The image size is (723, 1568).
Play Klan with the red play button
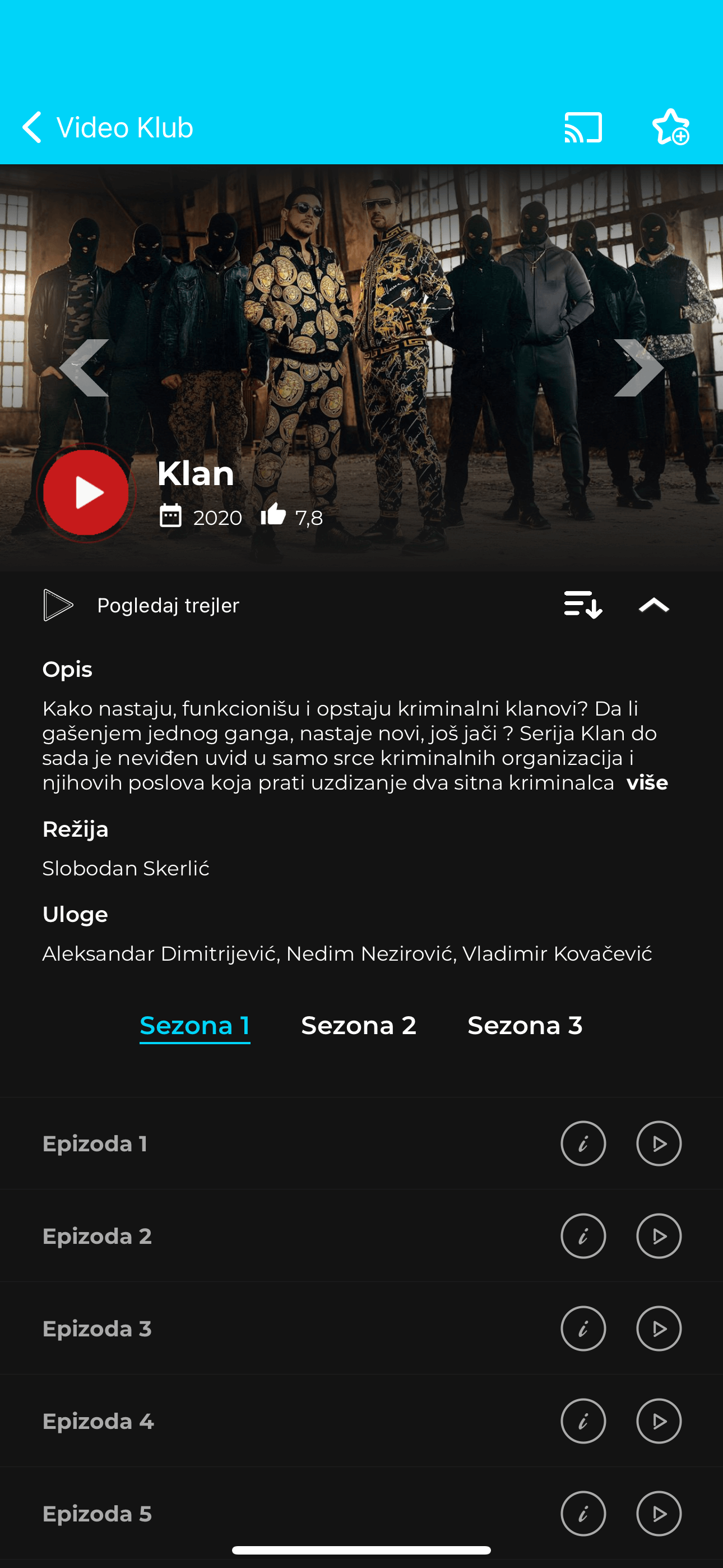[x=86, y=492]
